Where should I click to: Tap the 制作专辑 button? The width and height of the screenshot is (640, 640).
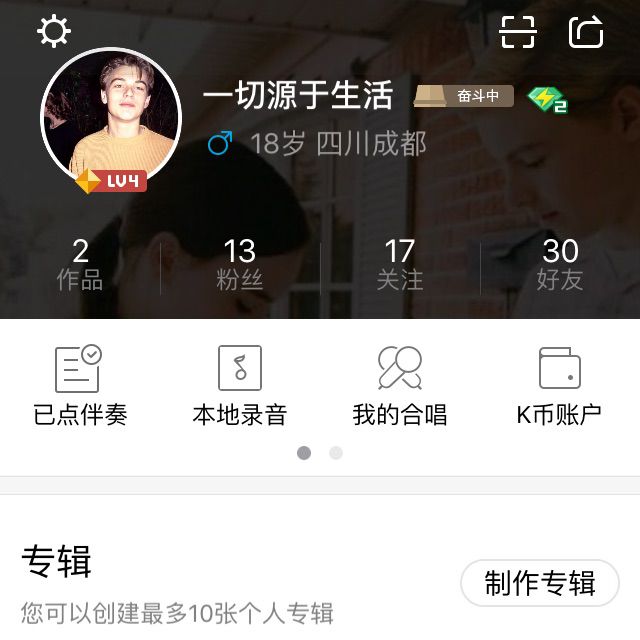pyautogui.click(x=540, y=583)
